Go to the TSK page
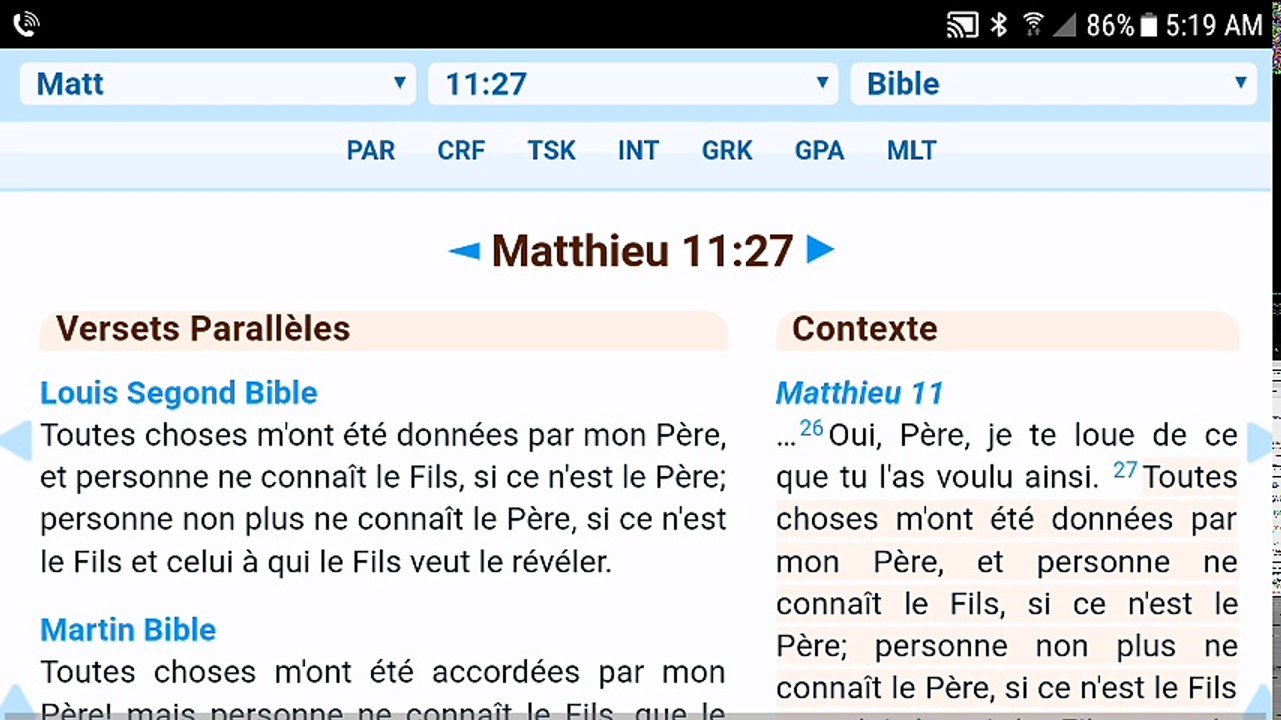 click(552, 150)
